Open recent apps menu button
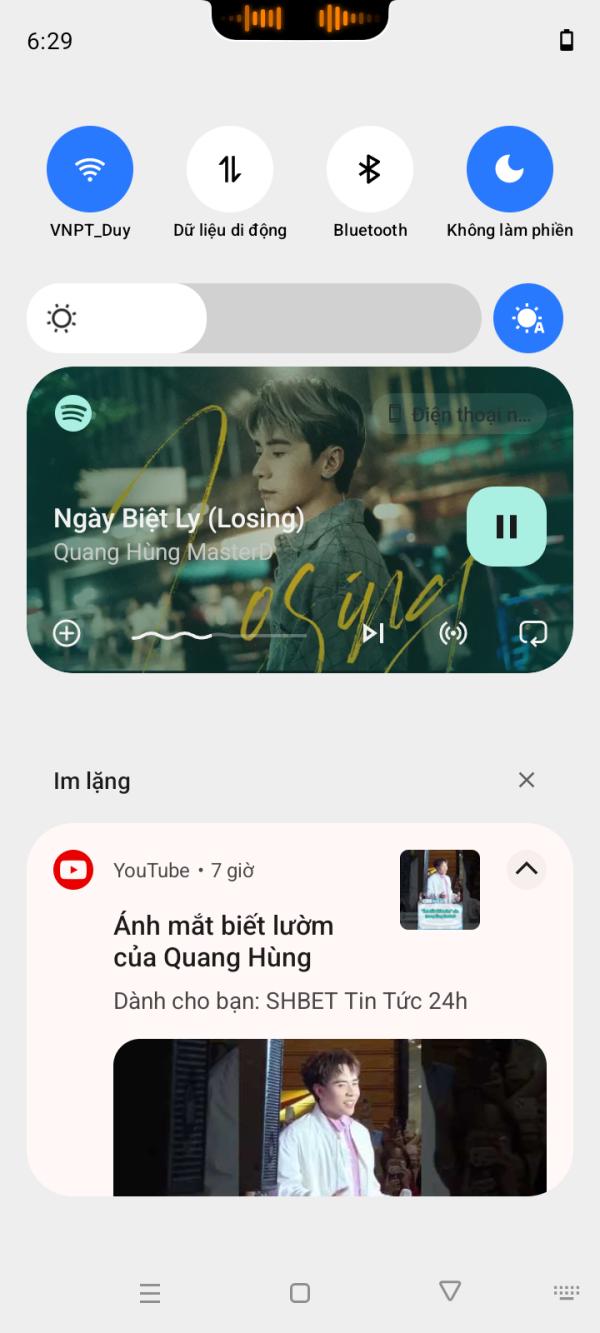The image size is (600, 1333). point(150,1293)
